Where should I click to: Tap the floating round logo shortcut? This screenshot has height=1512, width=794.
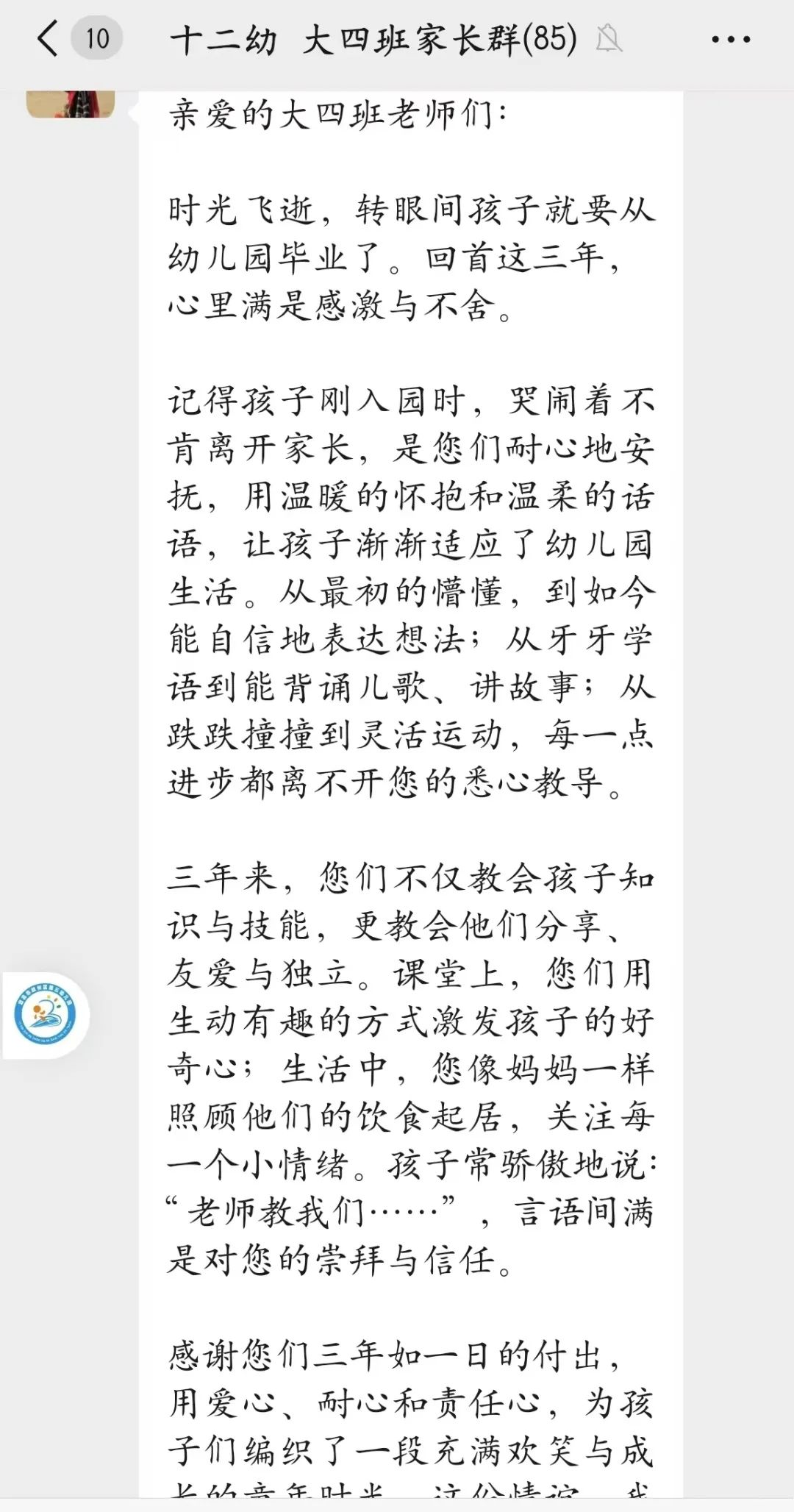coord(46,1016)
